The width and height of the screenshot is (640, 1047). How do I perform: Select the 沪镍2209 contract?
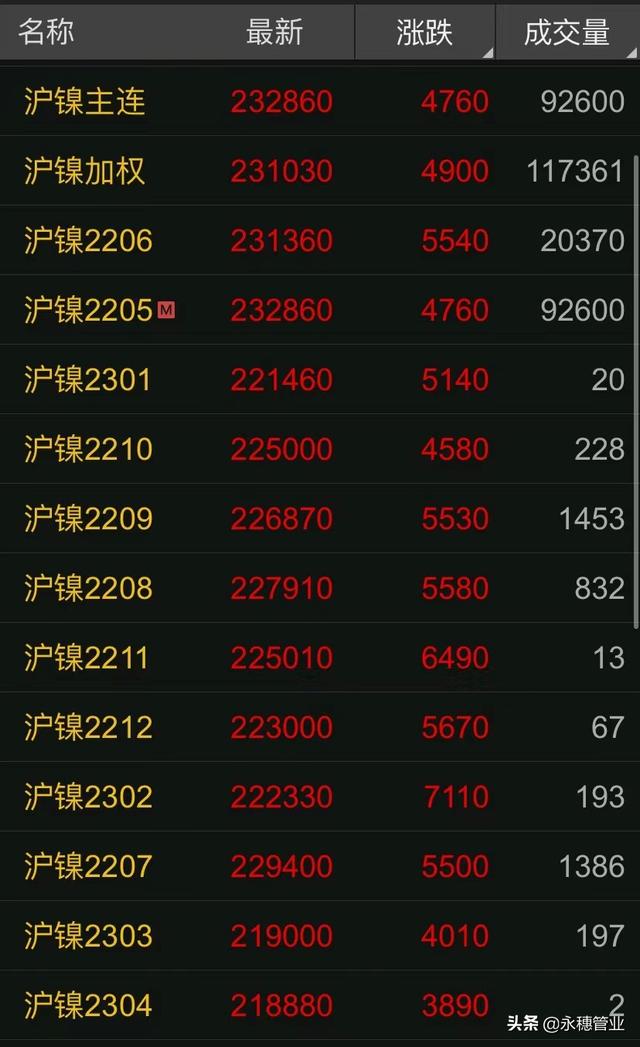[x=88, y=518]
